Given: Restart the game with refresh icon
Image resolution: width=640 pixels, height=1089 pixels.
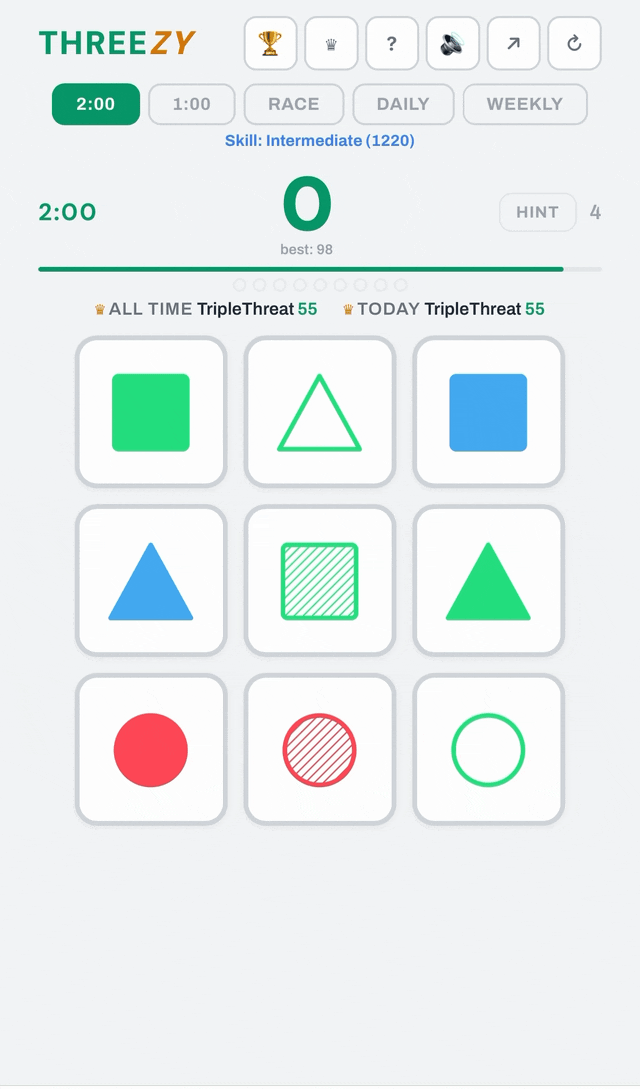Looking at the screenshot, I should [x=574, y=43].
